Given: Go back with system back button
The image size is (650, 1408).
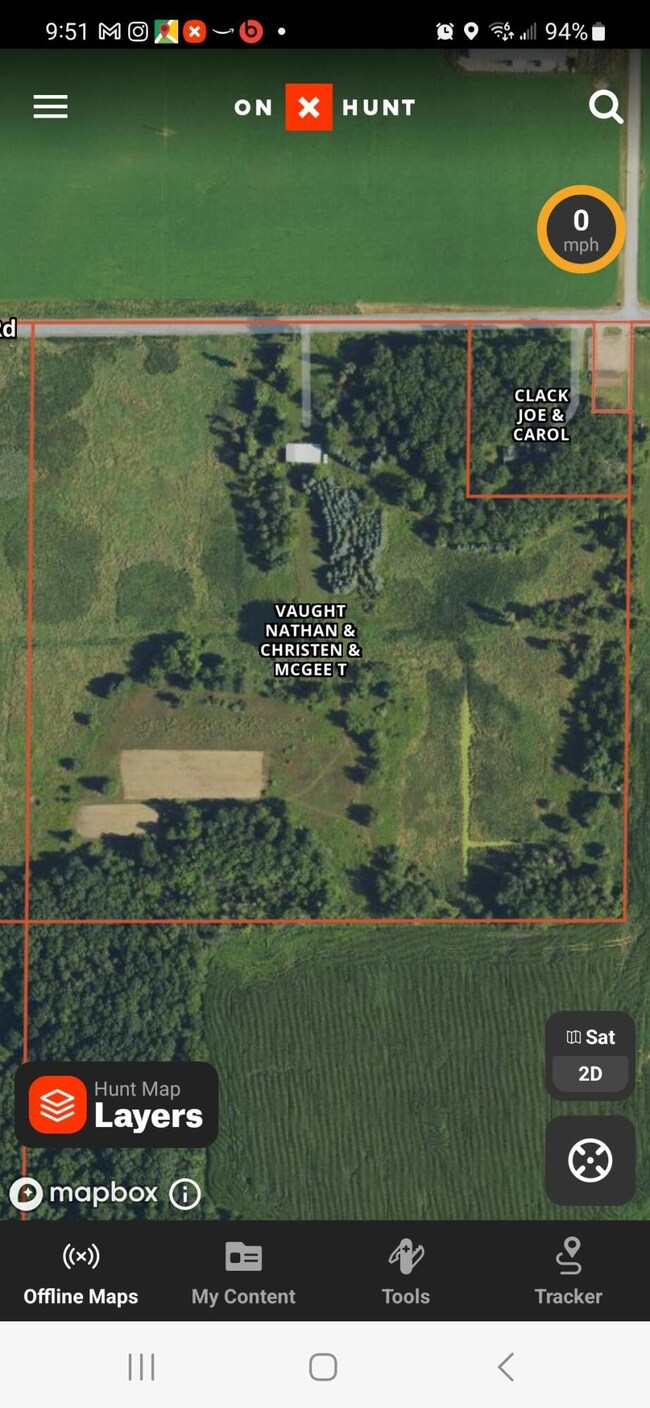Looking at the screenshot, I should click(x=506, y=1367).
